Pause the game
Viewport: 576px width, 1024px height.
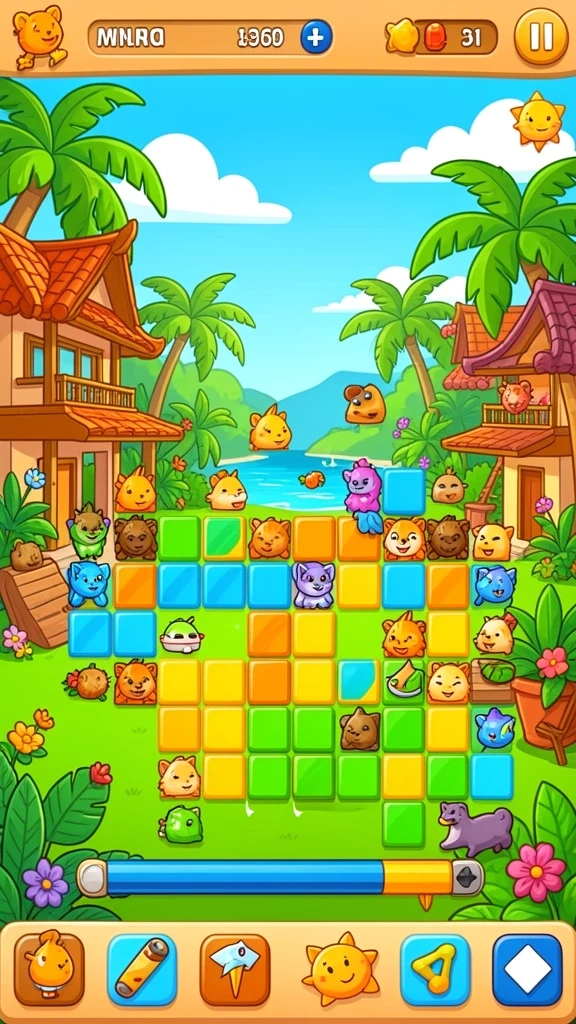tap(541, 36)
